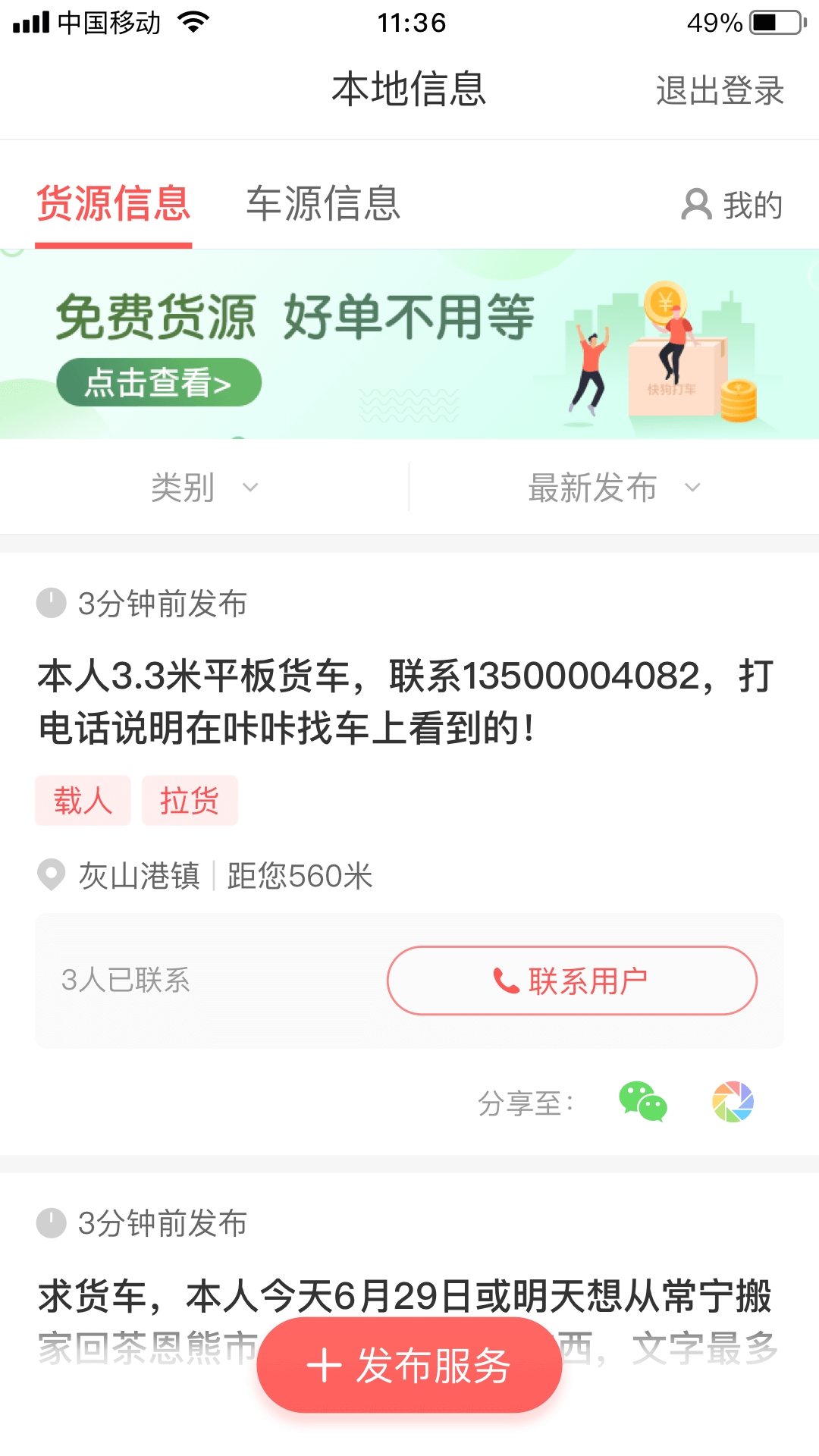Viewport: 819px width, 1456px height.
Task: Click the clock icon before 3分钟前发布
Action: pyautogui.click(x=50, y=603)
